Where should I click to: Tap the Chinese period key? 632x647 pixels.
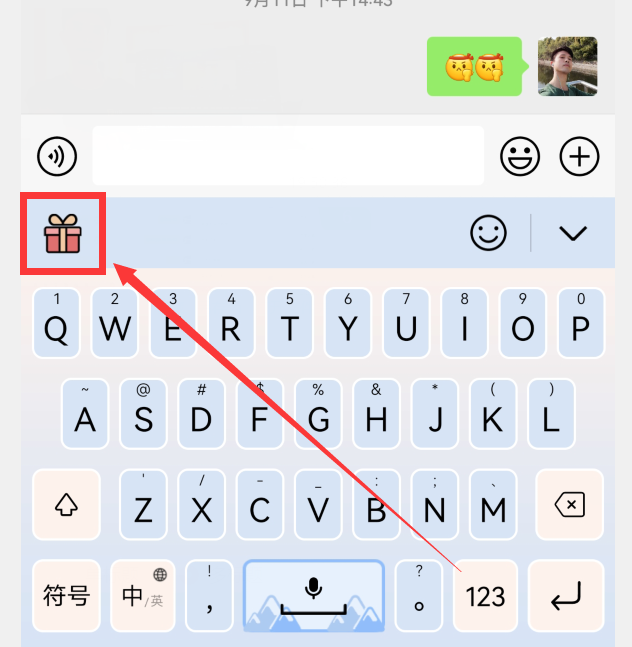[x=419, y=596]
